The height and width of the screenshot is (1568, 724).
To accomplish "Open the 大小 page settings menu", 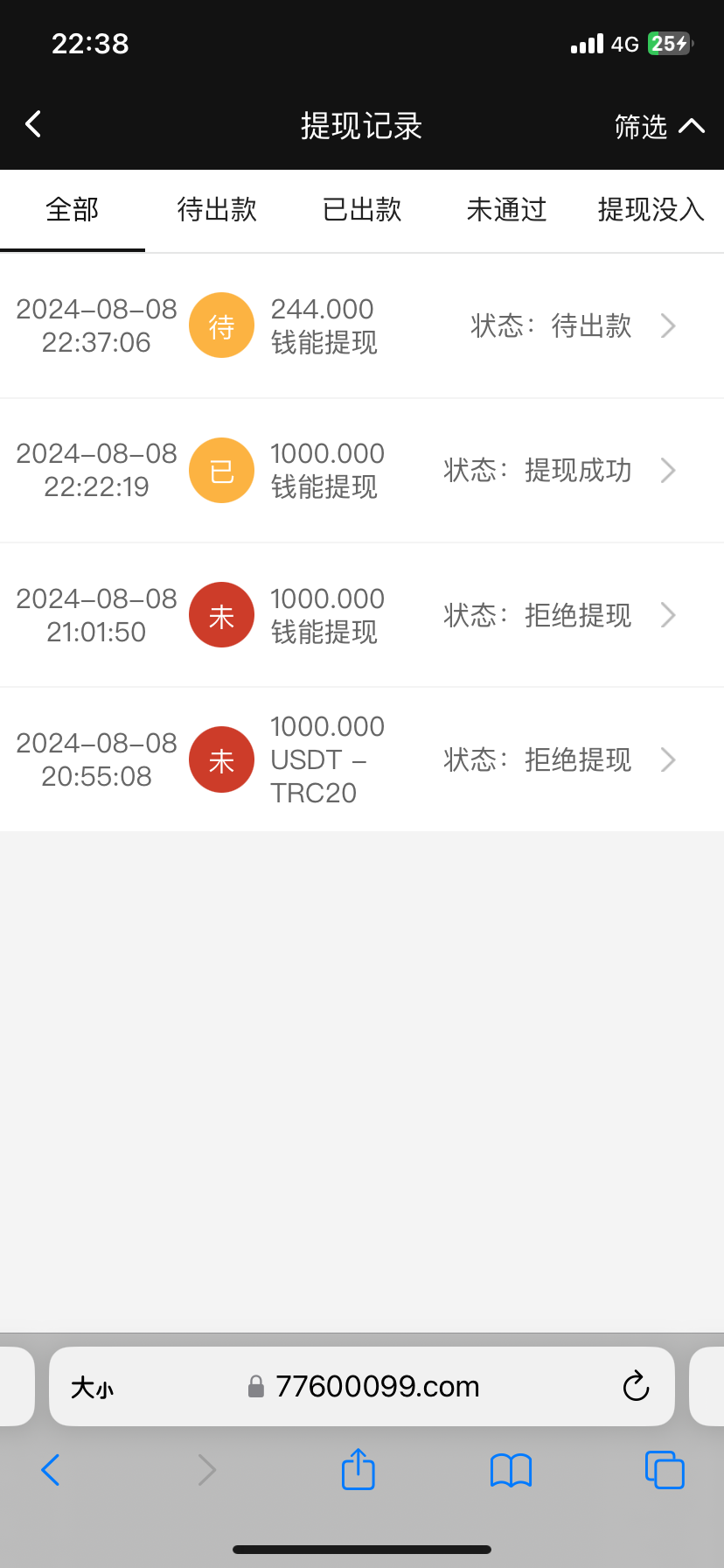I will [x=92, y=1388].
